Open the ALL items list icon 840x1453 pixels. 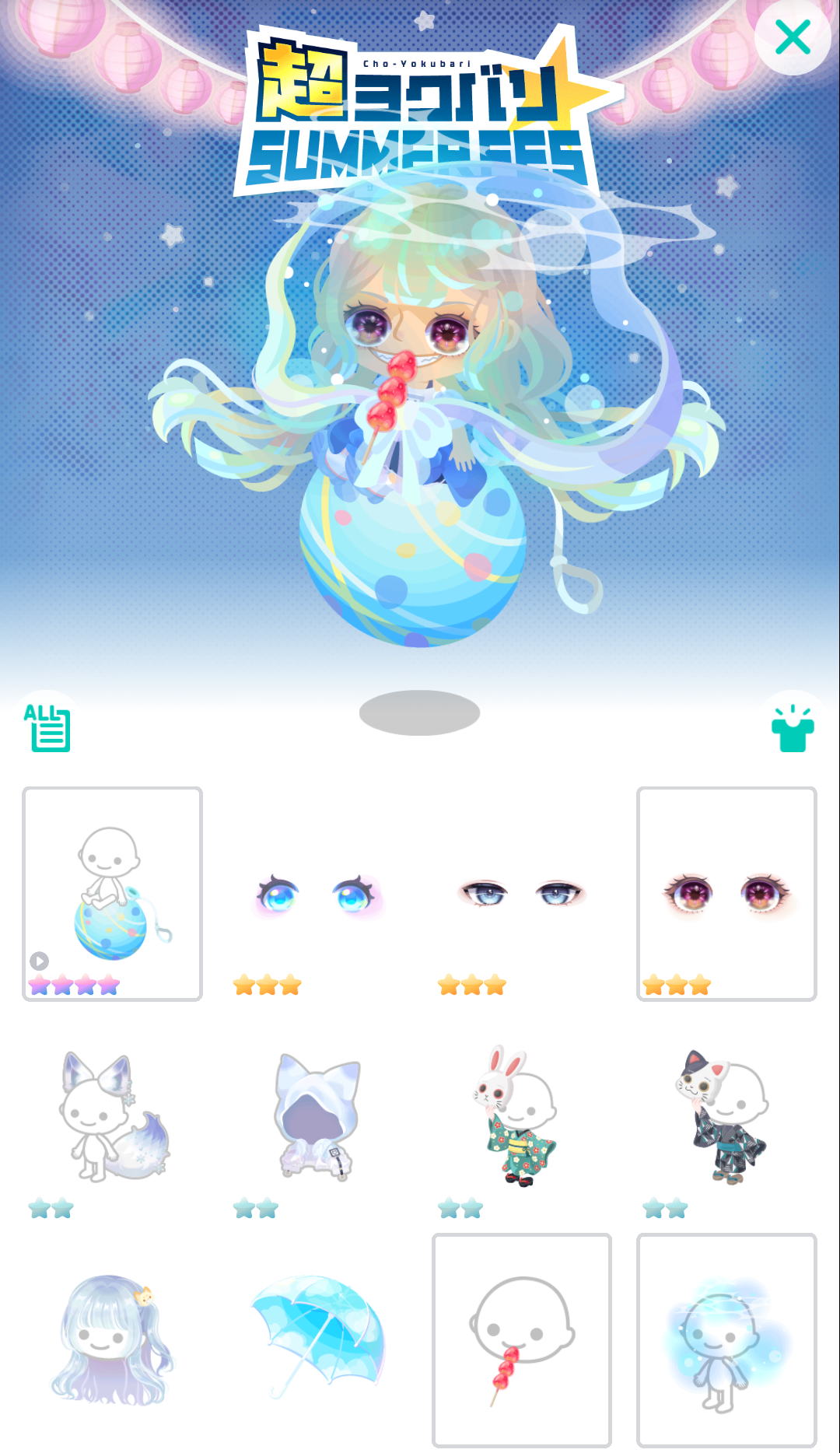(47, 727)
